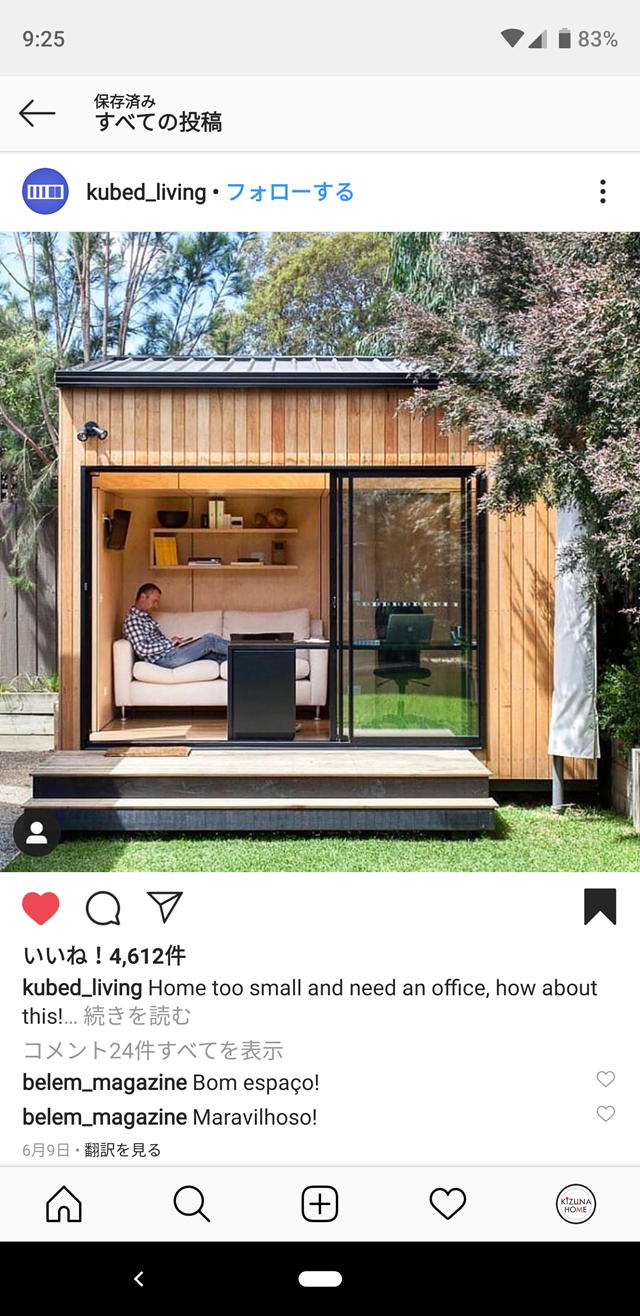
Task: View all 24 comments
Action: pyautogui.click(x=153, y=1050)
